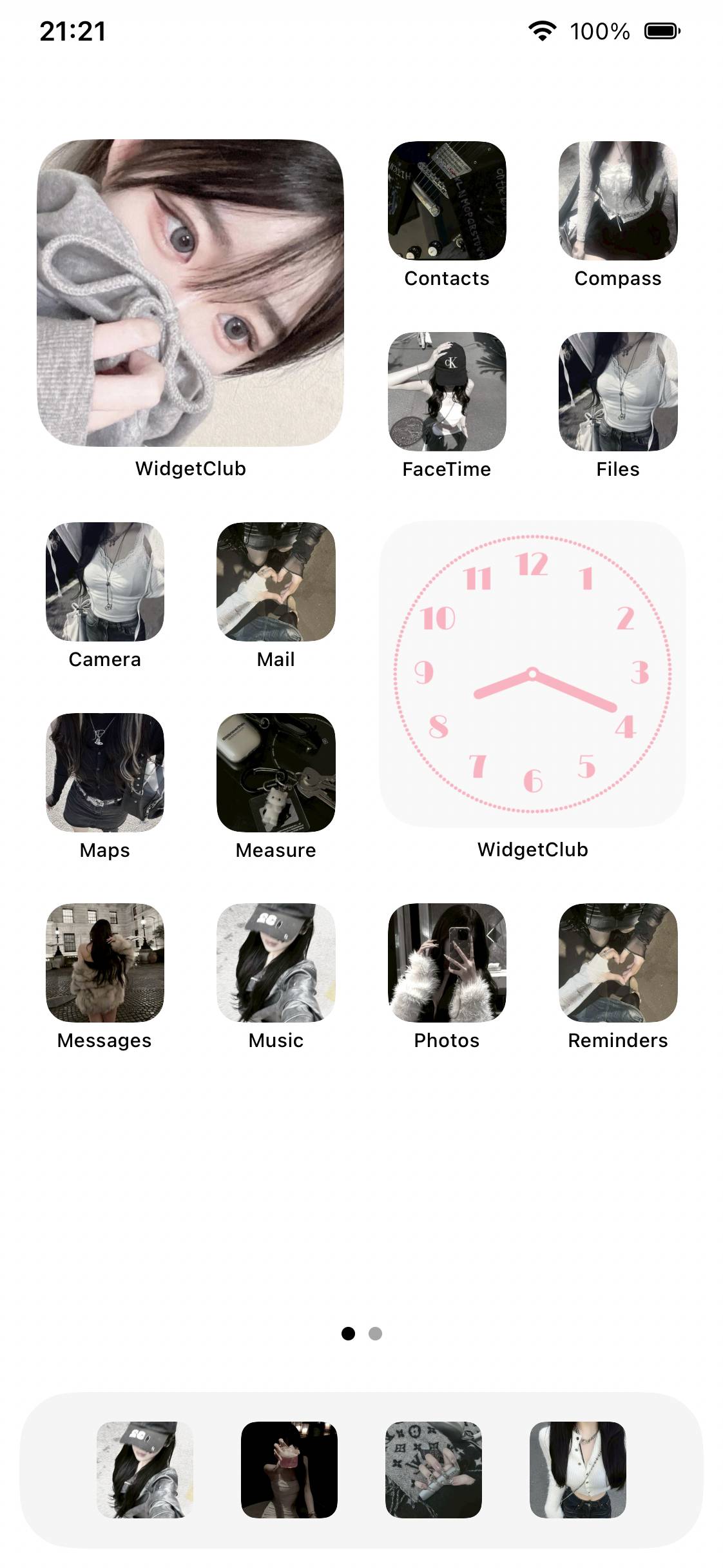Open FaceTime

pyautogui.click(x=447, y=391)
